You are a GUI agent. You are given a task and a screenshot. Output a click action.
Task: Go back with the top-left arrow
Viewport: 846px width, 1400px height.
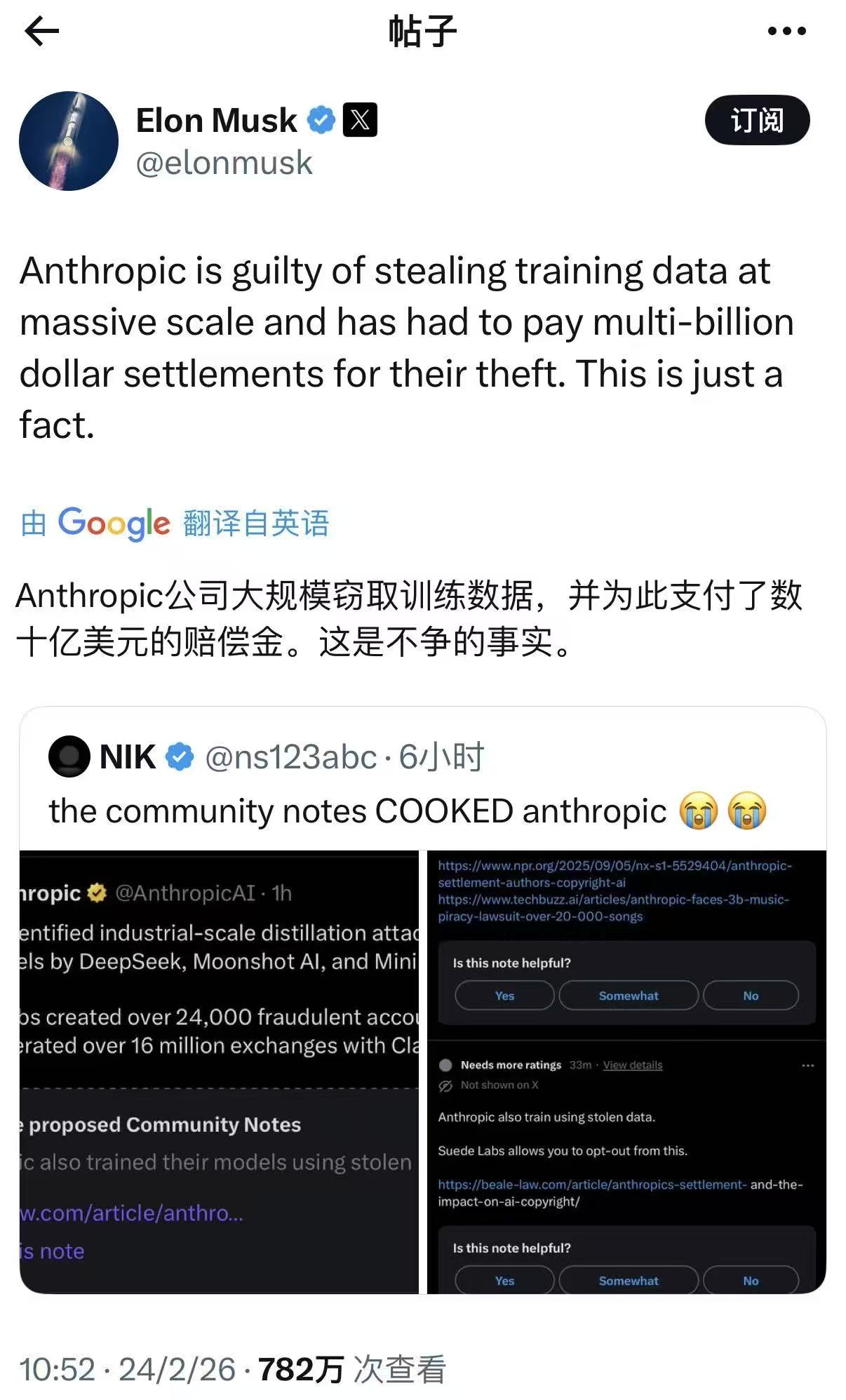coord(42,32)
